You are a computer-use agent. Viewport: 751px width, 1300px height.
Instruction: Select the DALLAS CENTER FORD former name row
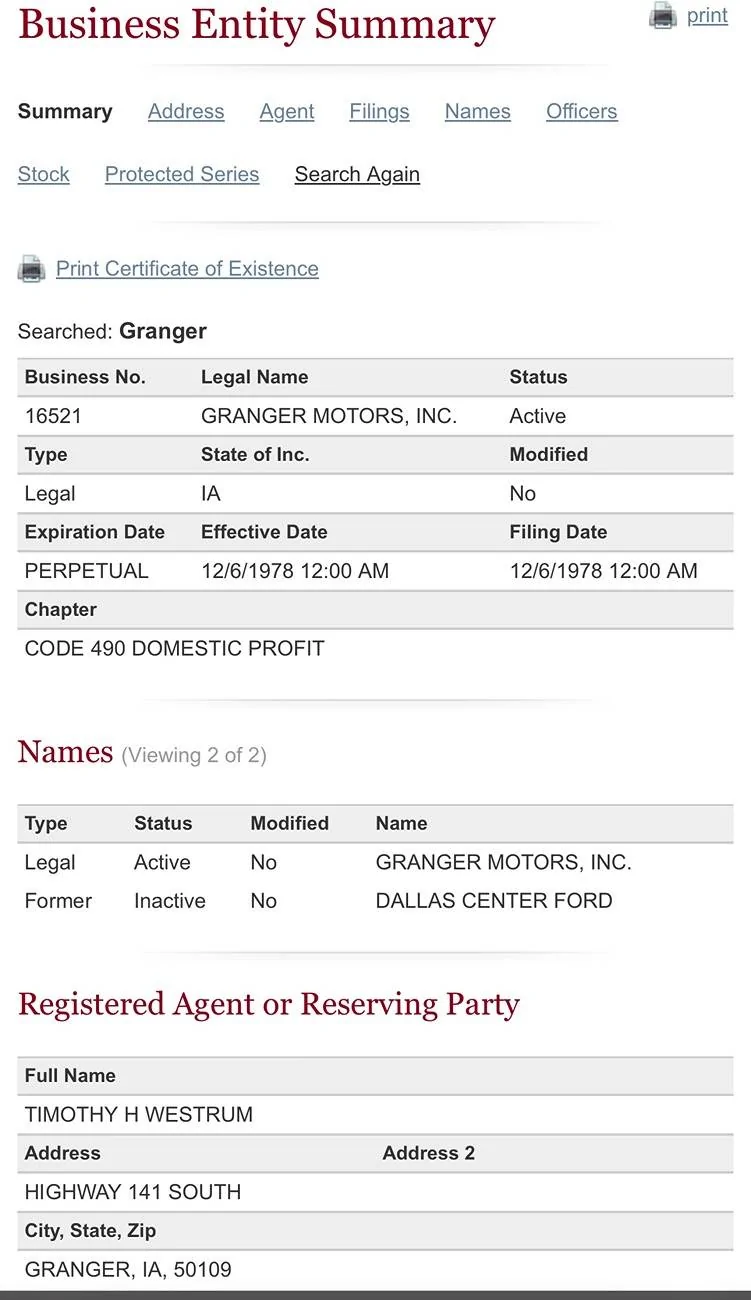pyautogui.click(x=493, y=900)
